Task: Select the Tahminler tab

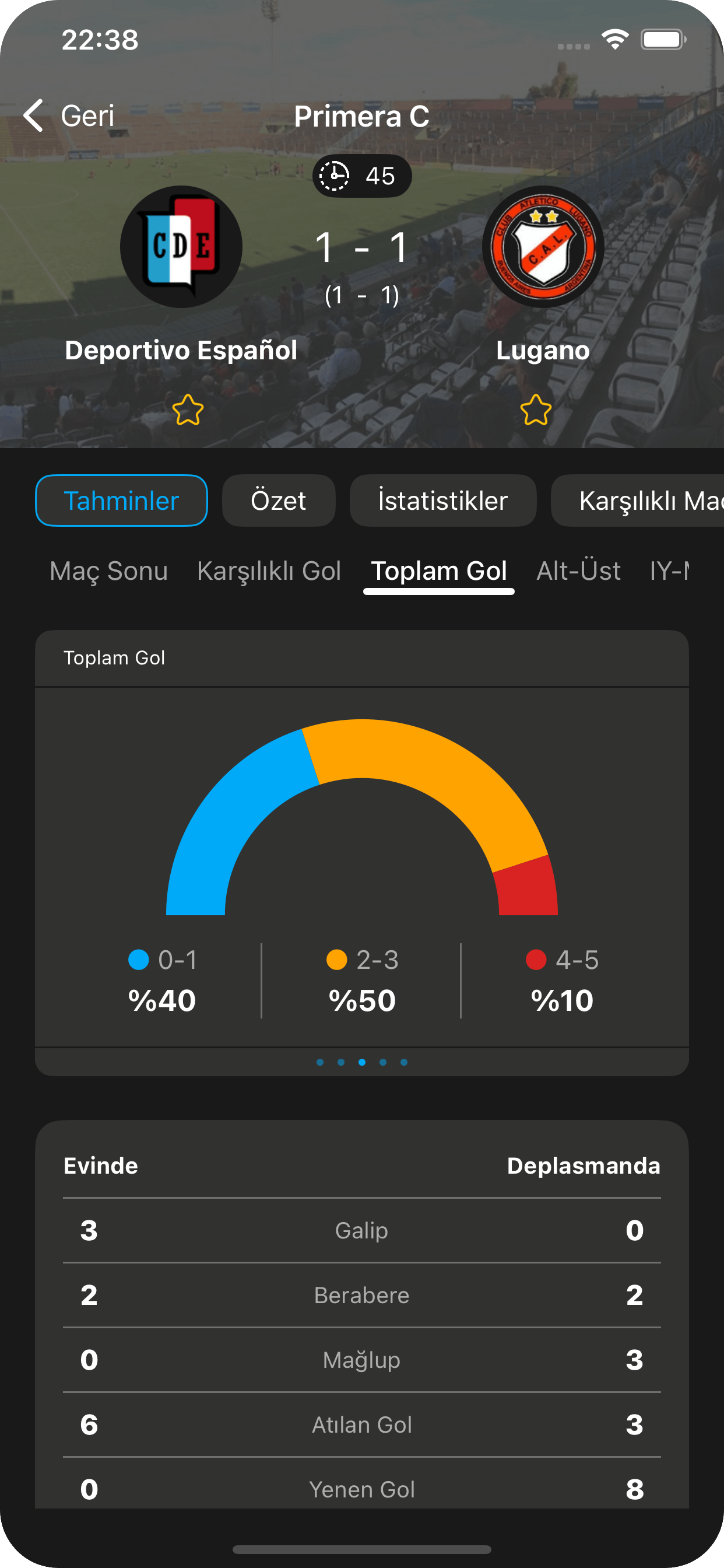Action: click(x=122, y=501)
